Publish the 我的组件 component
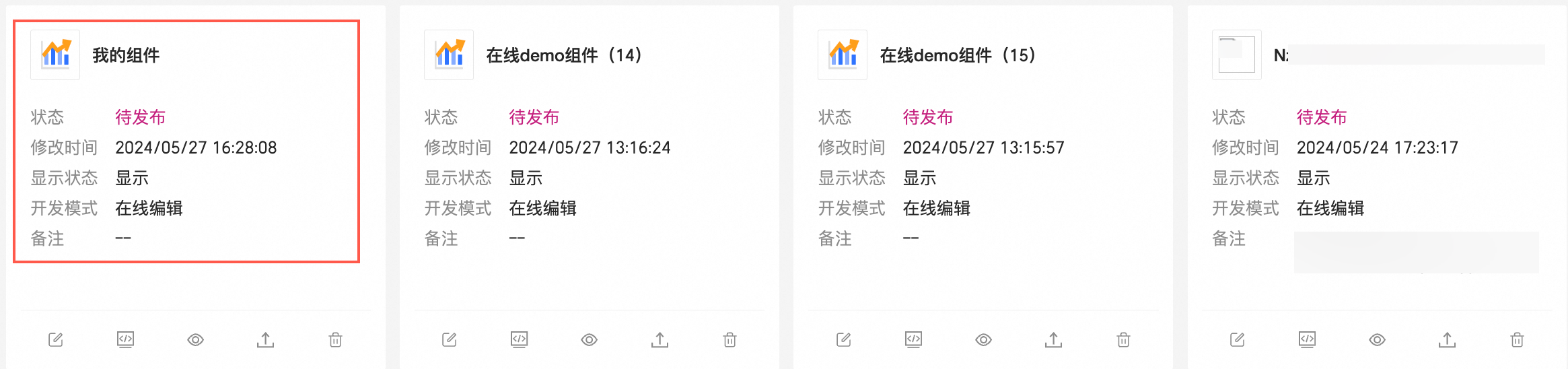 (266, 340)
